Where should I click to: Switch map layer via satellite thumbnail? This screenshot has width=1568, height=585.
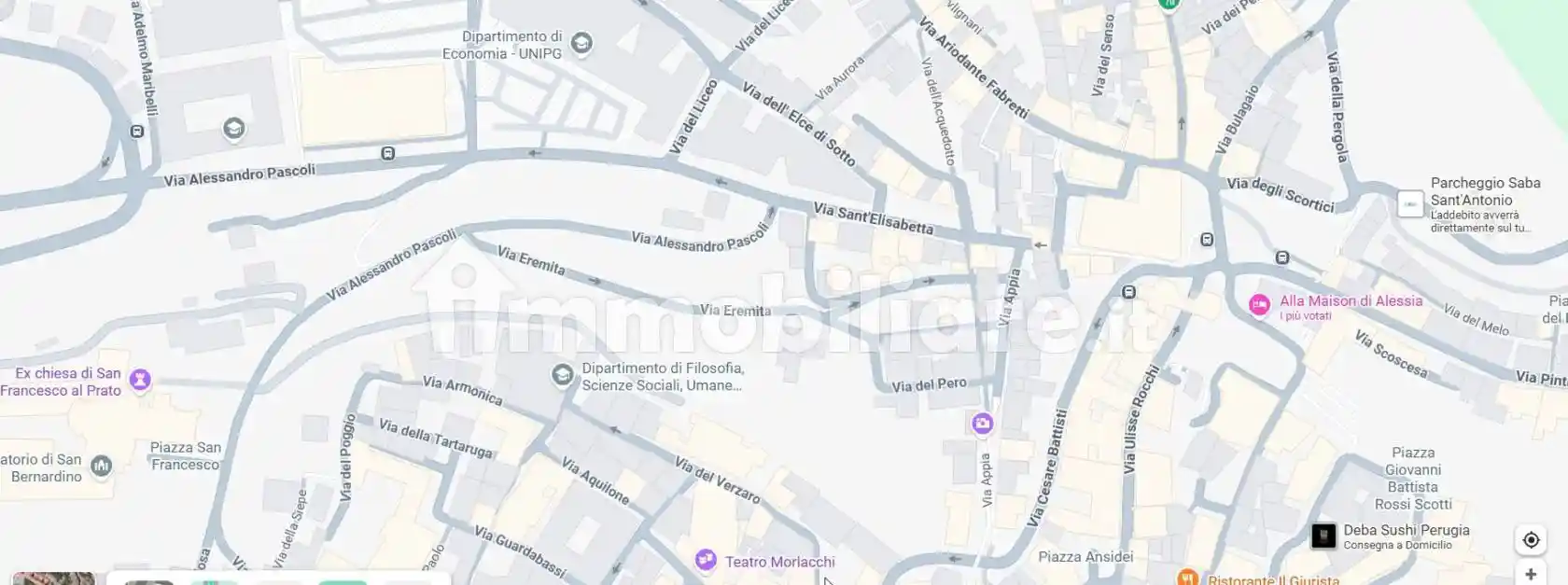(53, 578)
